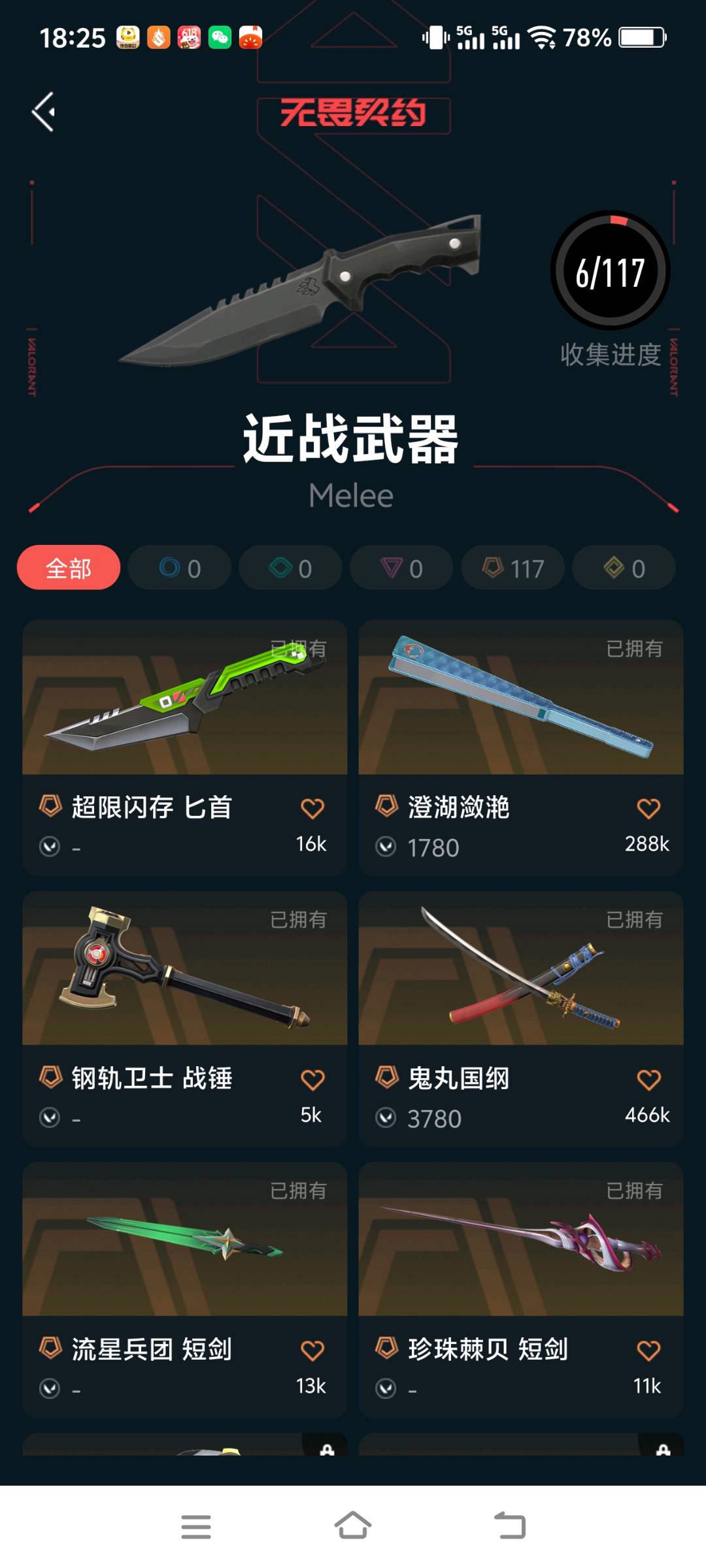Like the 流星兵团 短剑 skin
Screen dimensions: 706x1568
(312, 1350)
